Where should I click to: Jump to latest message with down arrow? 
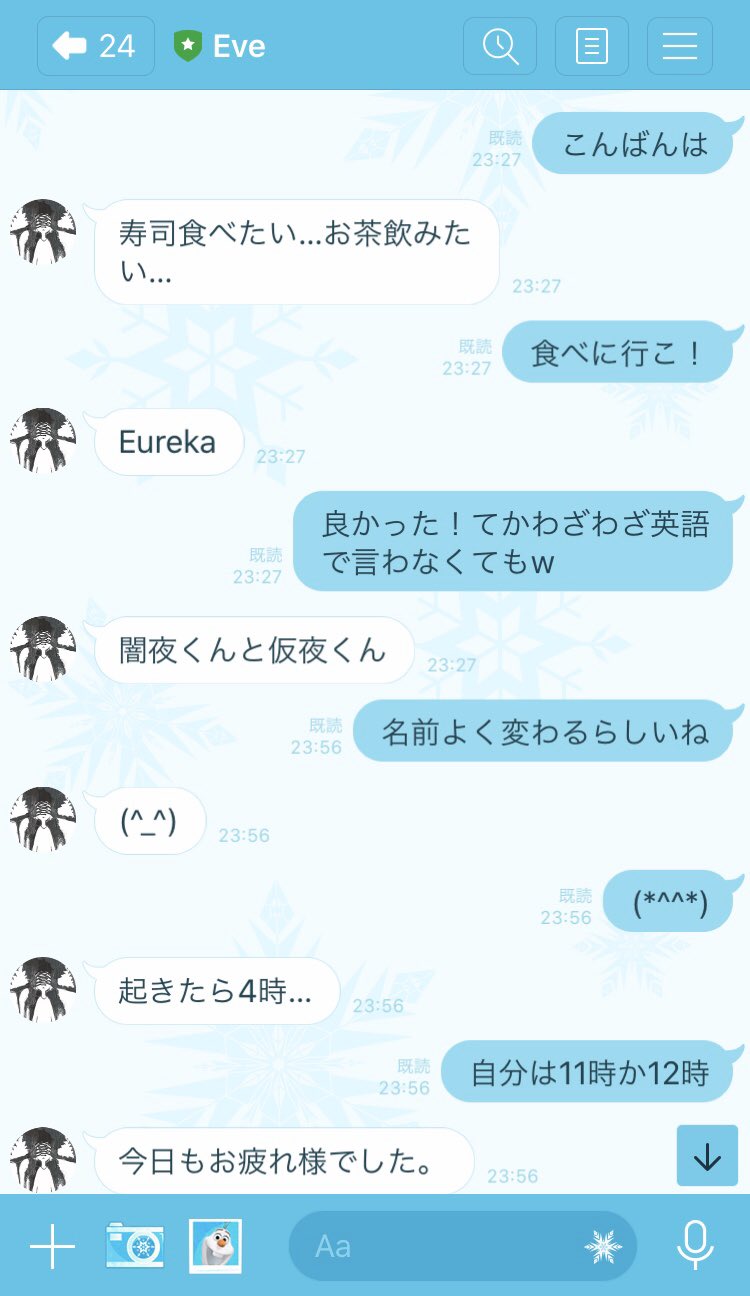(x=707, y=1156)
